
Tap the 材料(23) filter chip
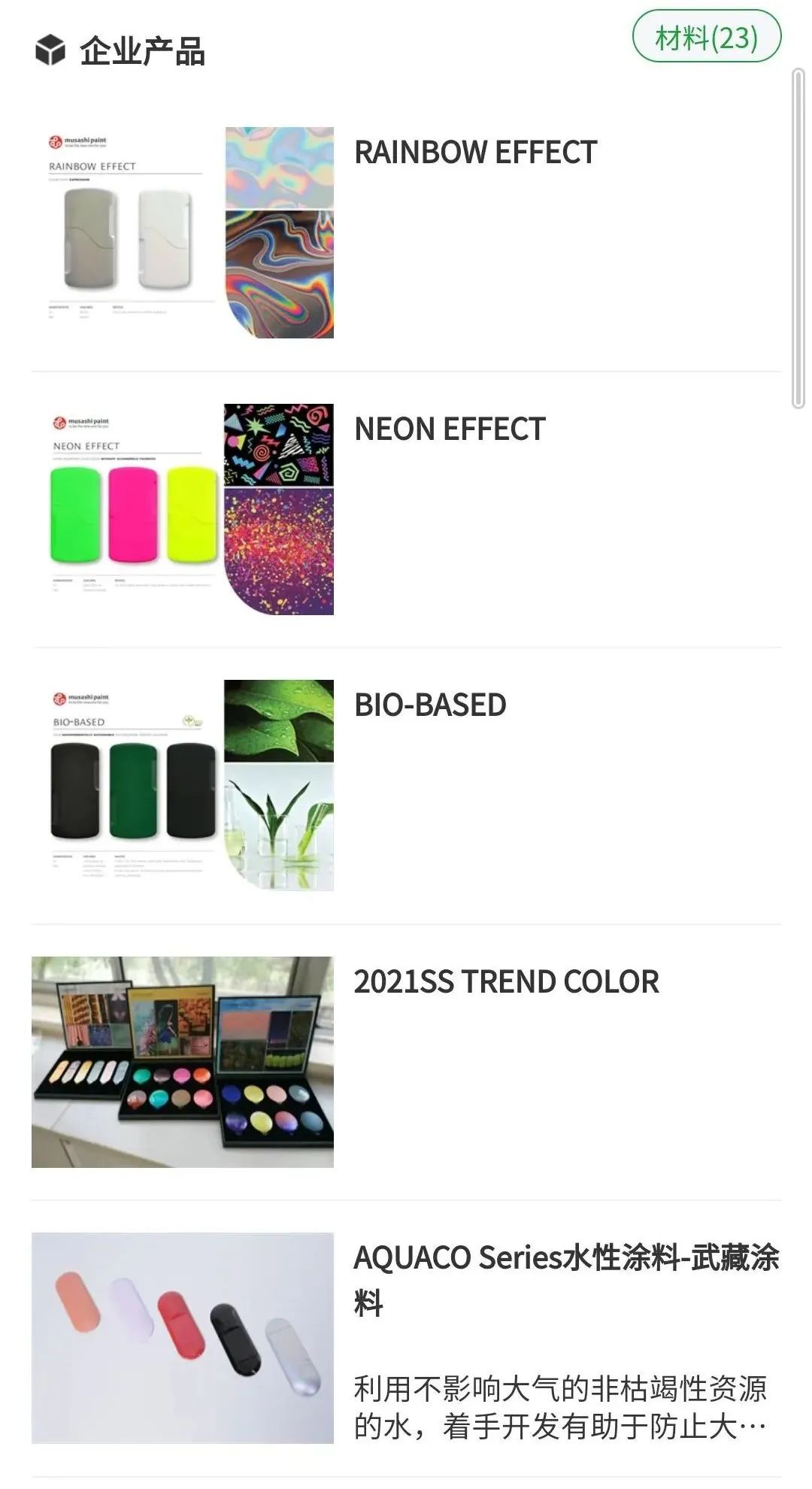pyautogui.click(x=706, y=38)
